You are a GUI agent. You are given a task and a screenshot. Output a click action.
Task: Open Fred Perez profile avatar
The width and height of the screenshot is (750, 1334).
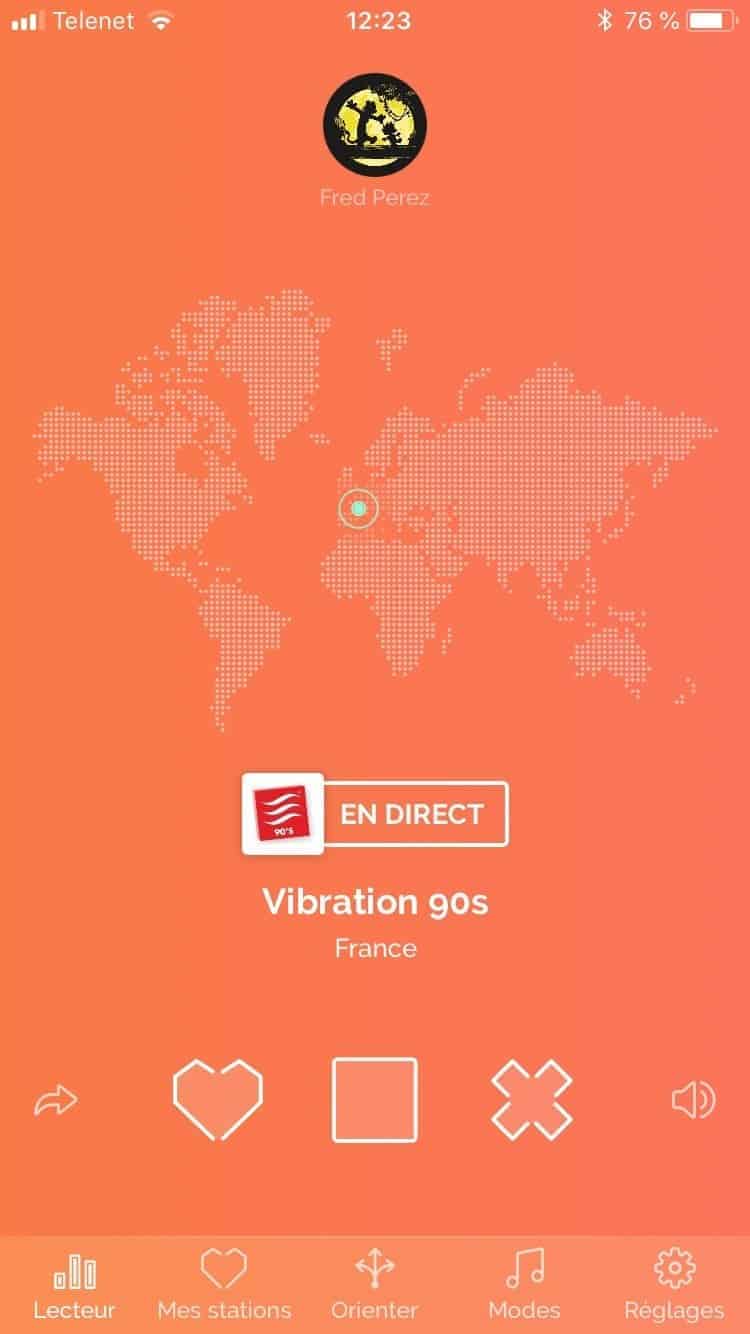[x=375, y=124]
